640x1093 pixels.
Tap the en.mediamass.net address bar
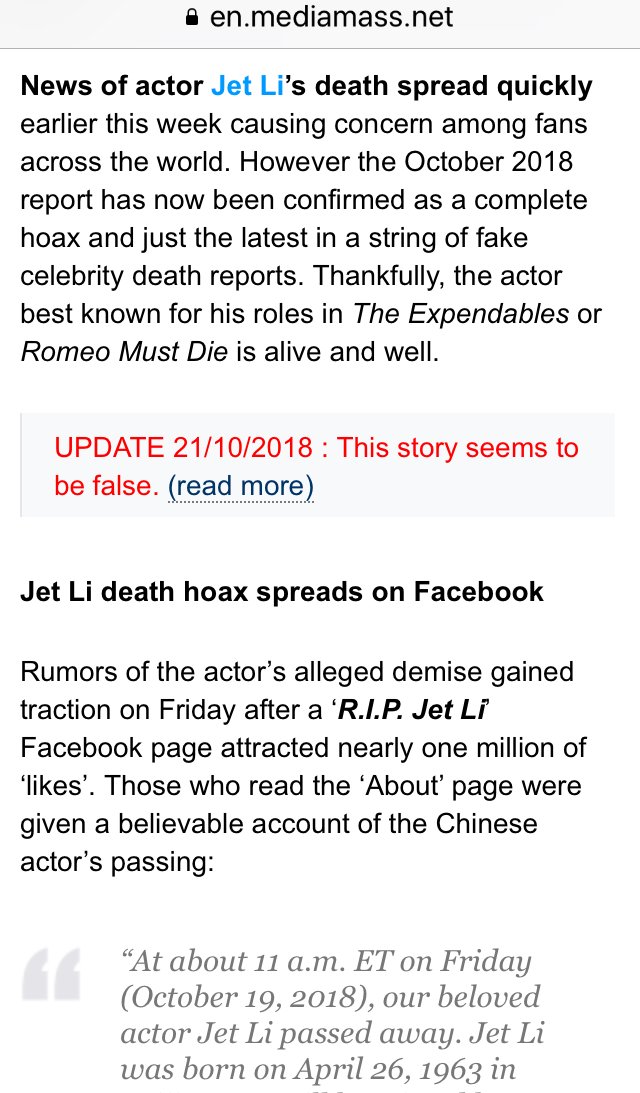(320, 18)
